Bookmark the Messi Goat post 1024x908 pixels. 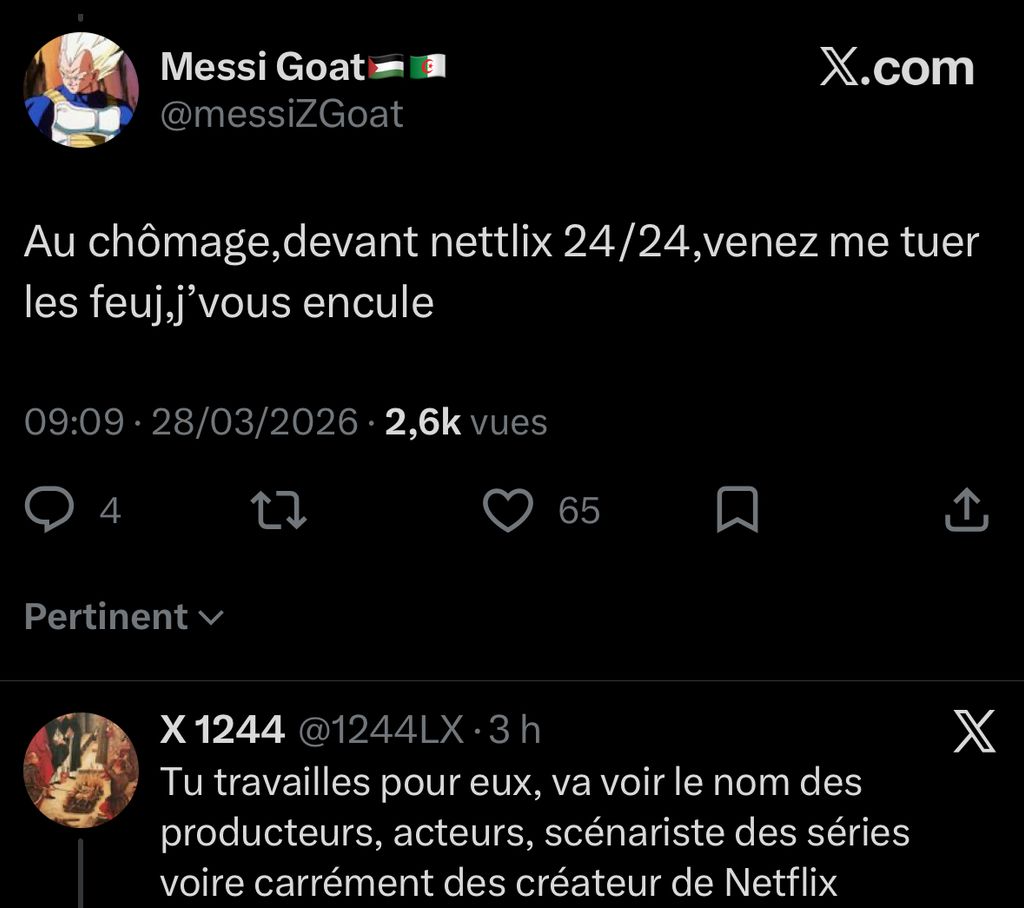click(x=738, y=510)
